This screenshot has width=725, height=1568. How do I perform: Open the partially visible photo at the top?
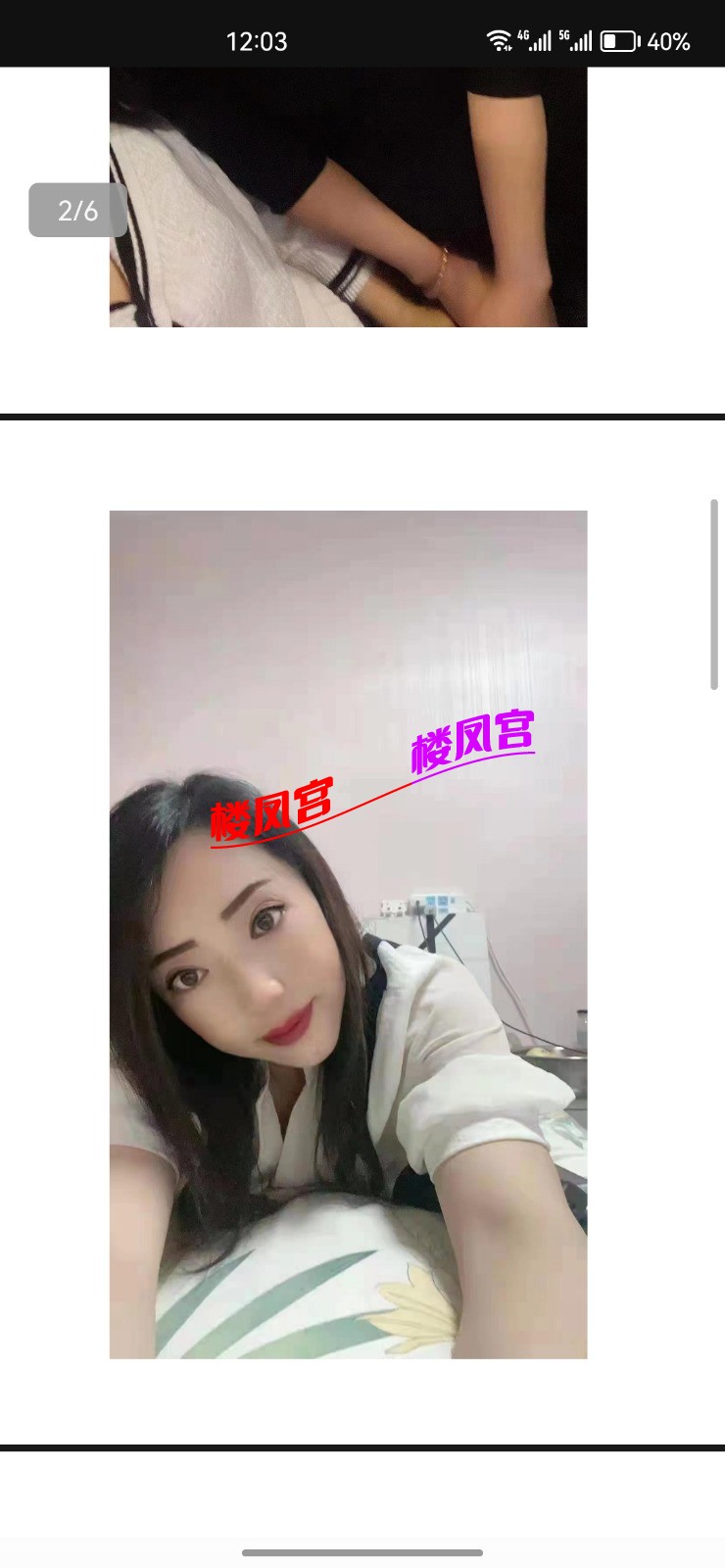point(348,196)
